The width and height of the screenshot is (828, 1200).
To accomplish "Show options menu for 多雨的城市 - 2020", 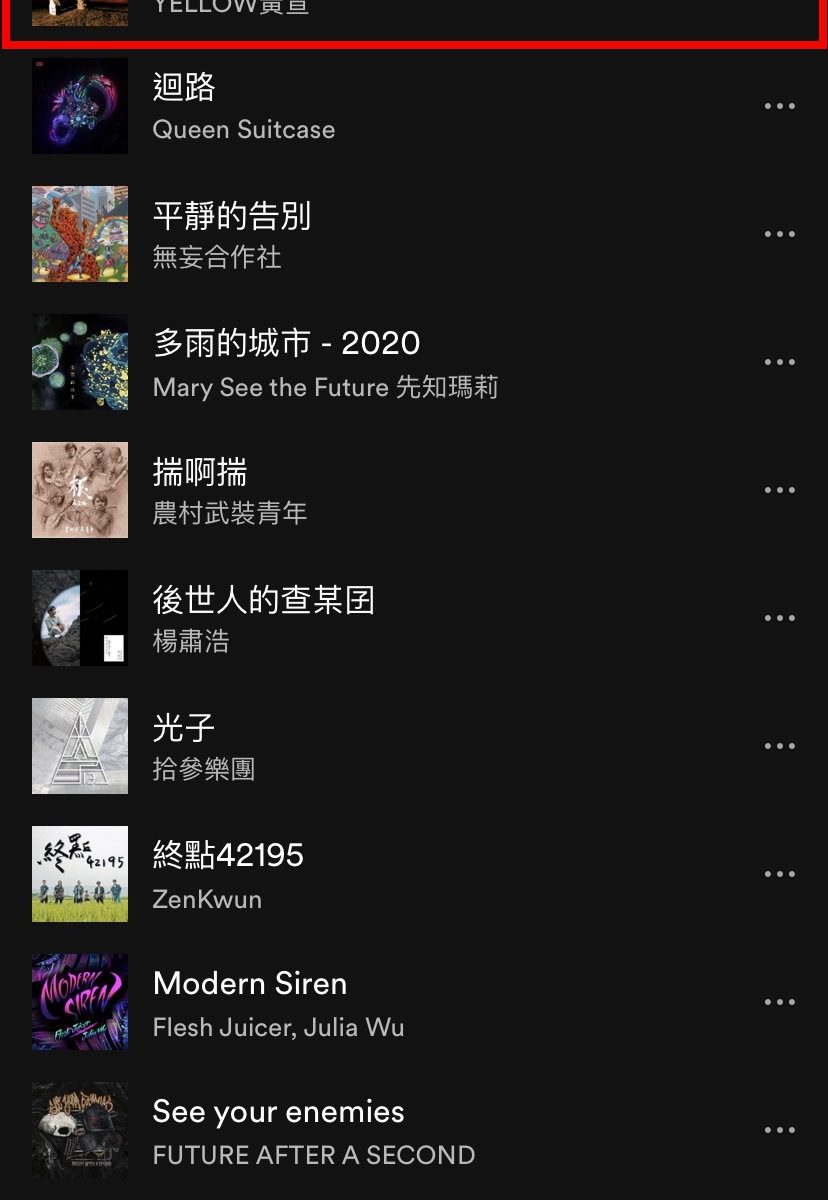I will pos(779,362).
